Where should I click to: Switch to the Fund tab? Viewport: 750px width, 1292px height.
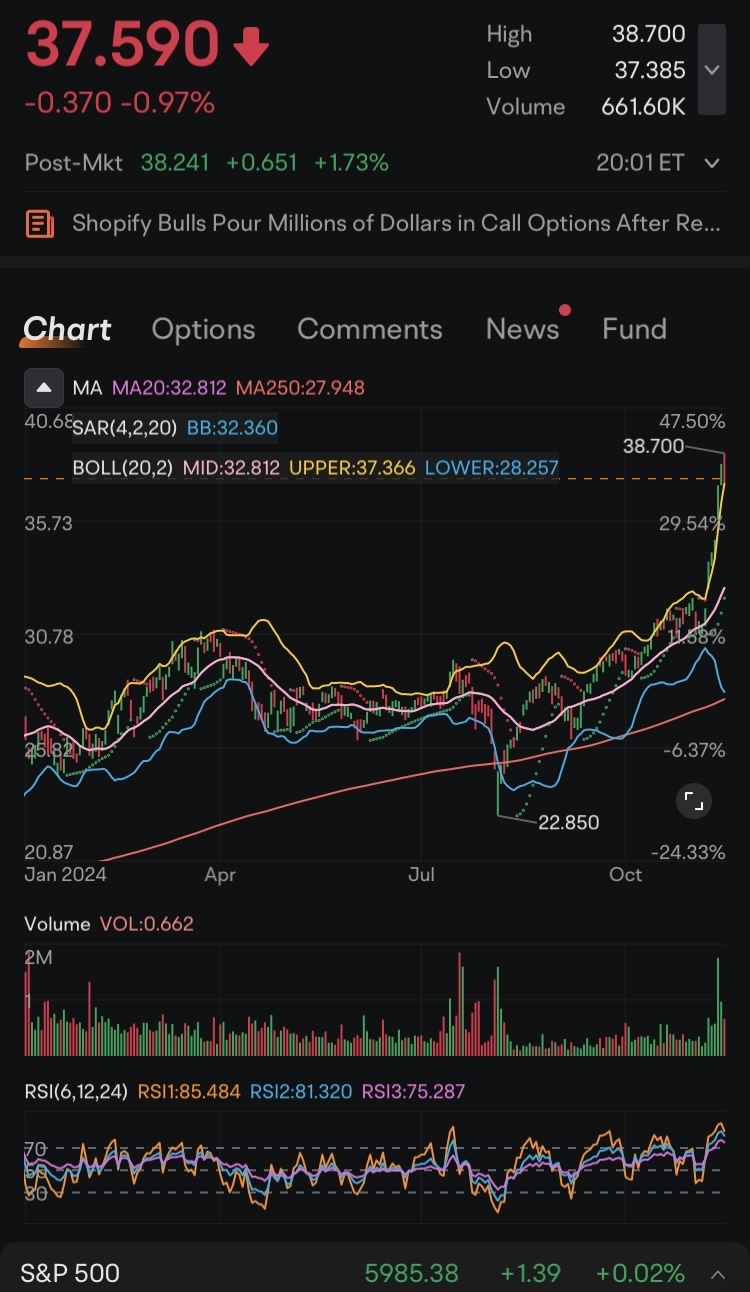(634, 329)
